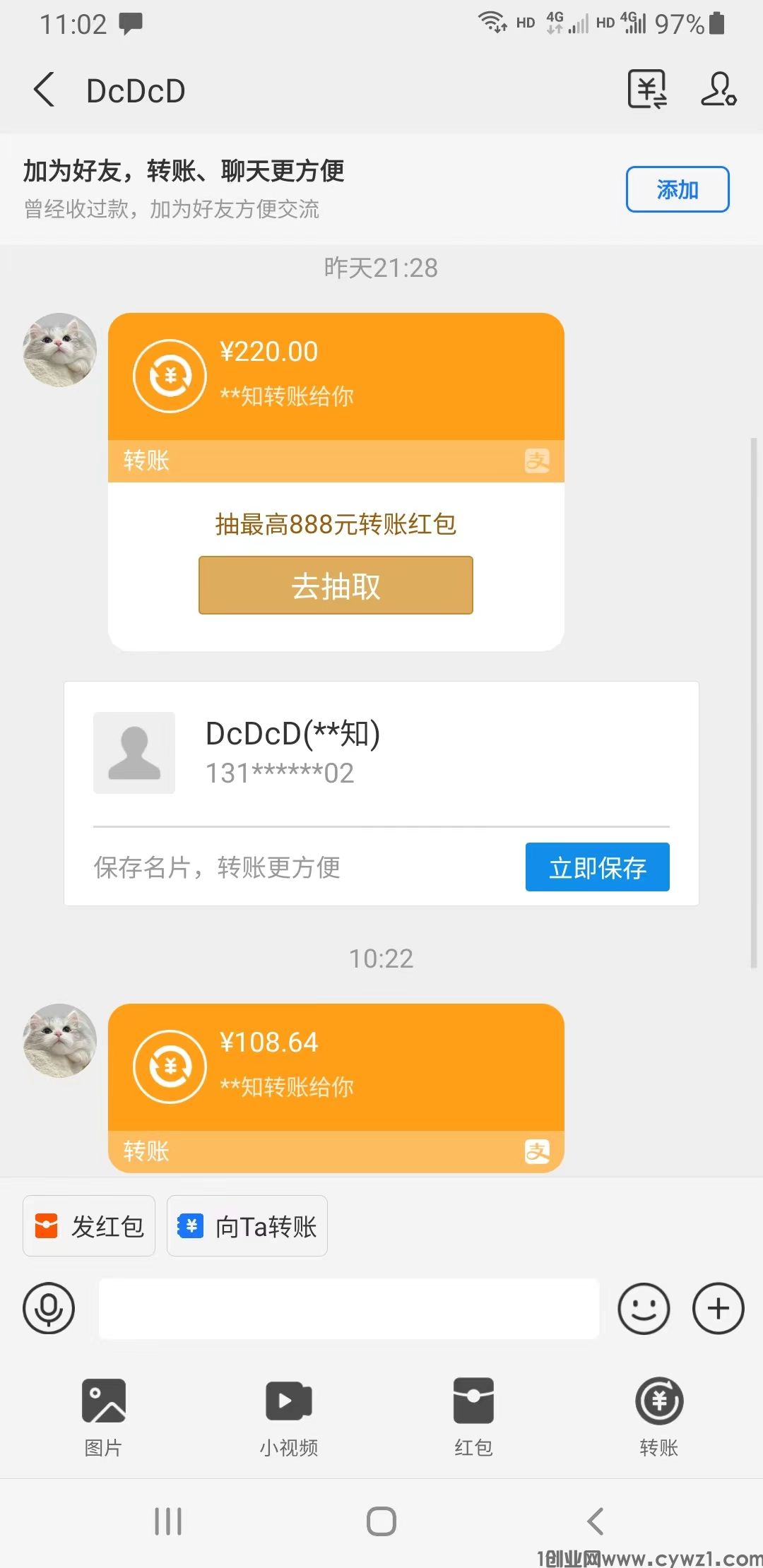Open the emoji picker
The height and width of the screenshot is (1568, 763).
point(643,1308)
